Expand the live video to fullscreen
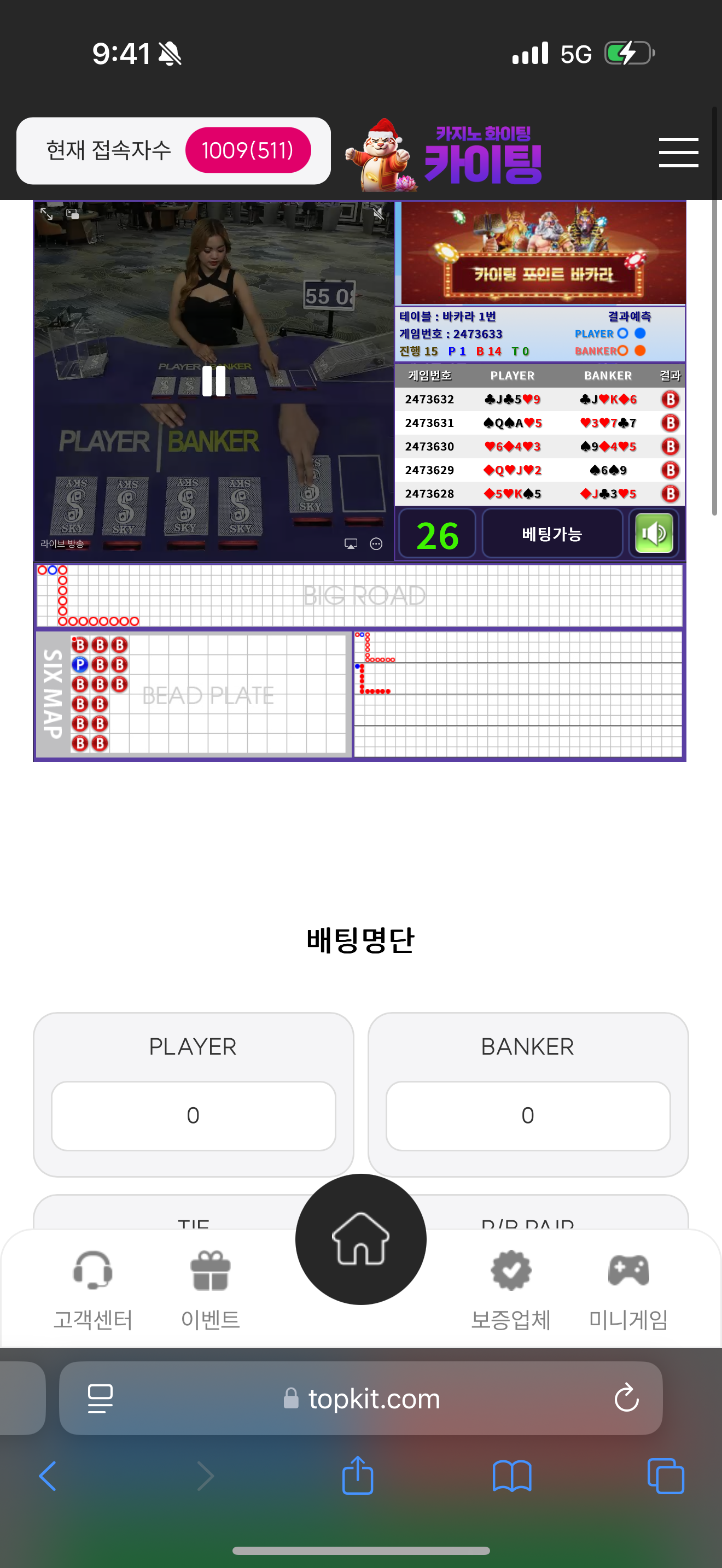The height and width of the screenshot is (1568, 722). [47, 214]
